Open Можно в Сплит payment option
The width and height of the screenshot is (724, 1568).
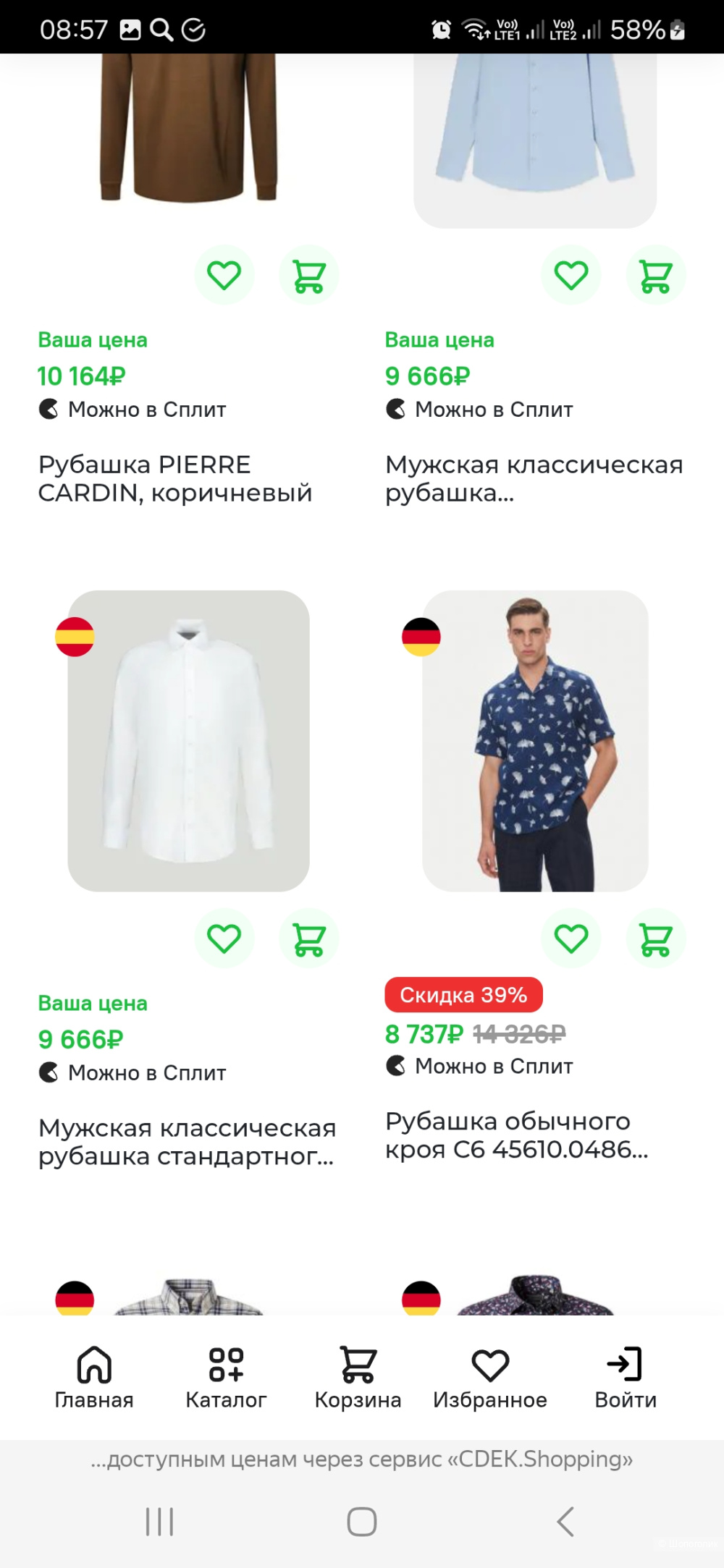click(x=145, y=409)
